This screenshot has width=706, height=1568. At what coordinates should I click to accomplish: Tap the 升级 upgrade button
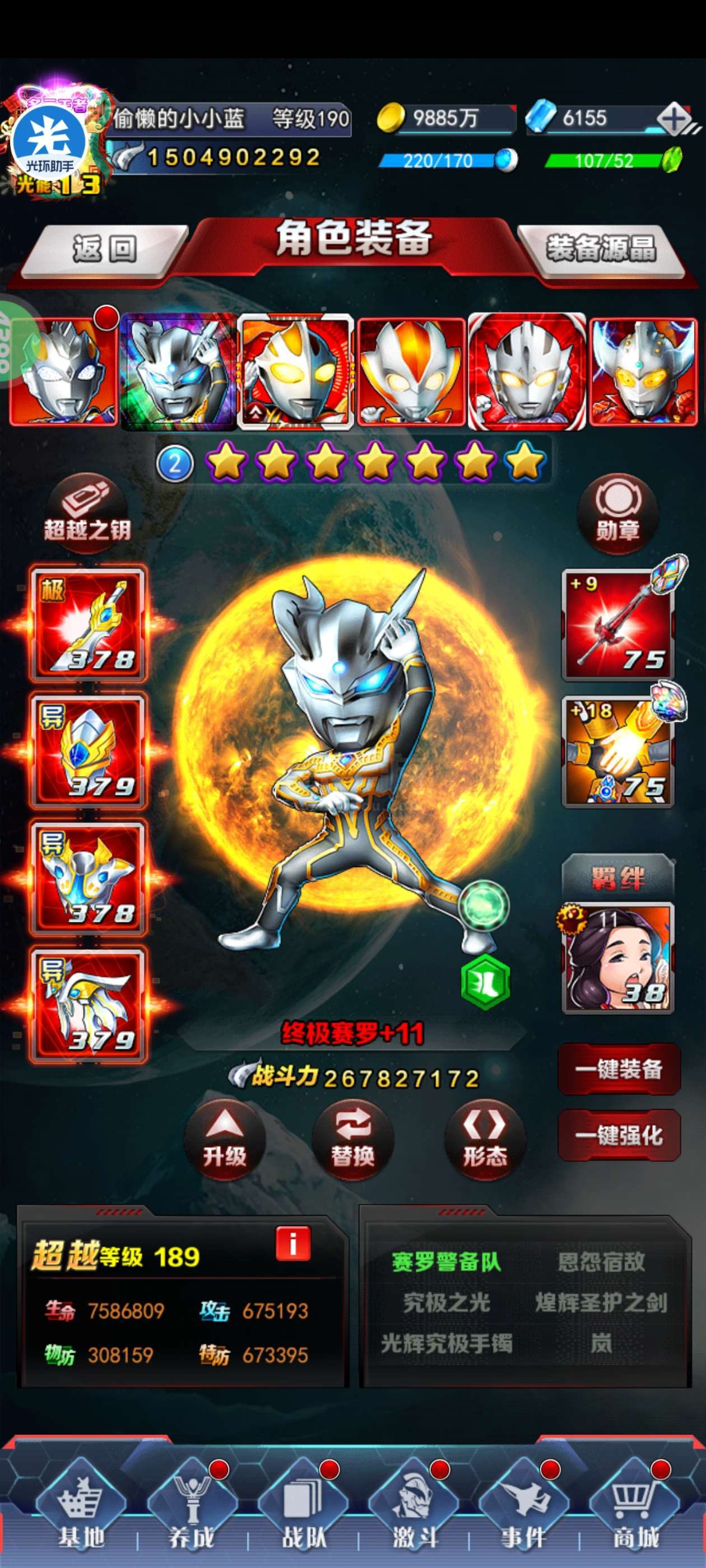tap(225, 1140)
